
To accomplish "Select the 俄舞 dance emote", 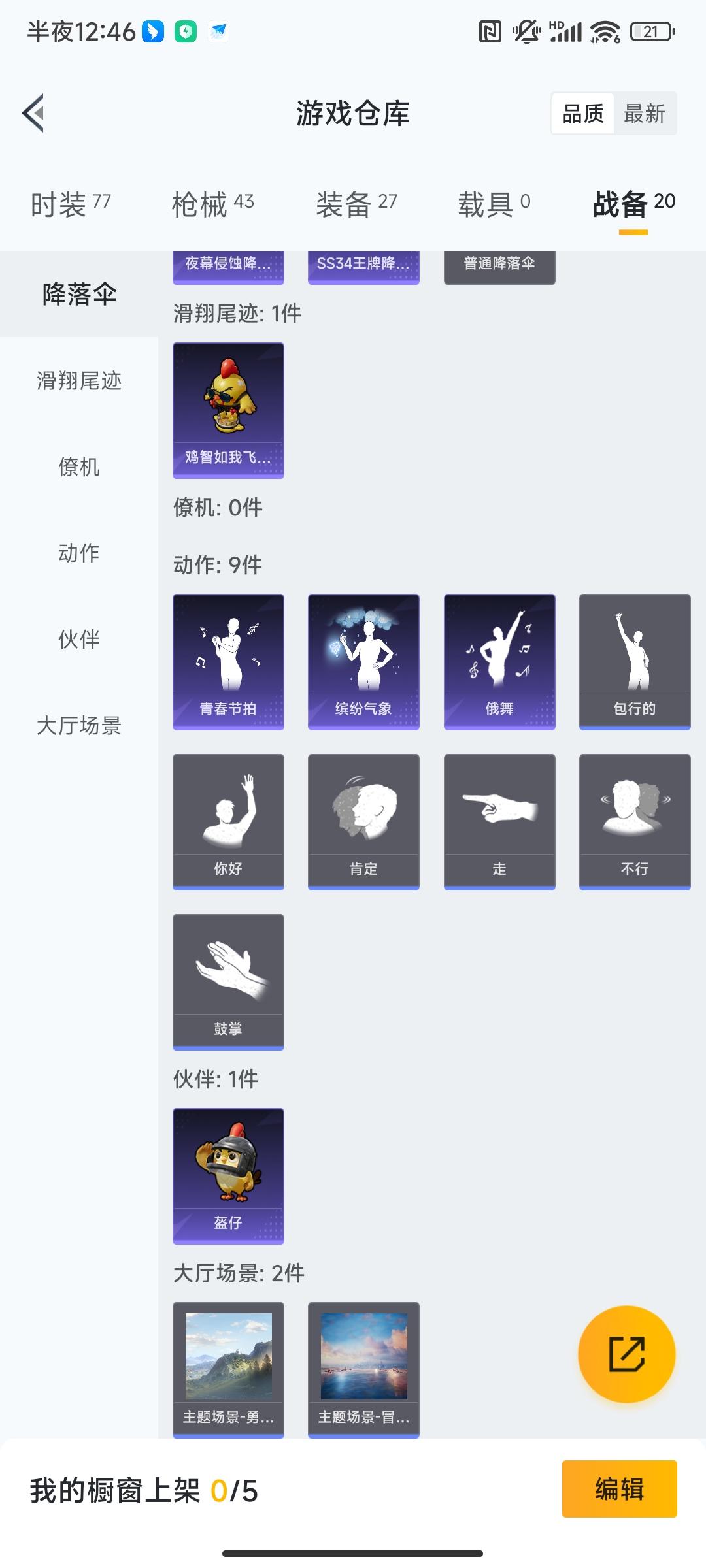I will (499, 660).
